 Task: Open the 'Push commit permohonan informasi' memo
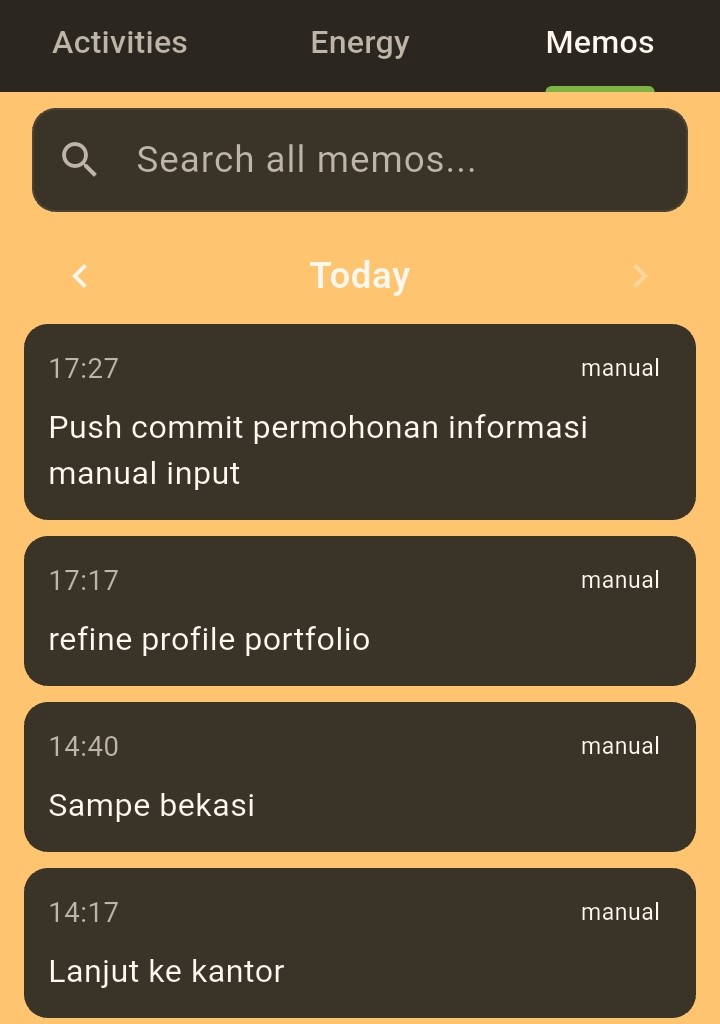(360, 422)
